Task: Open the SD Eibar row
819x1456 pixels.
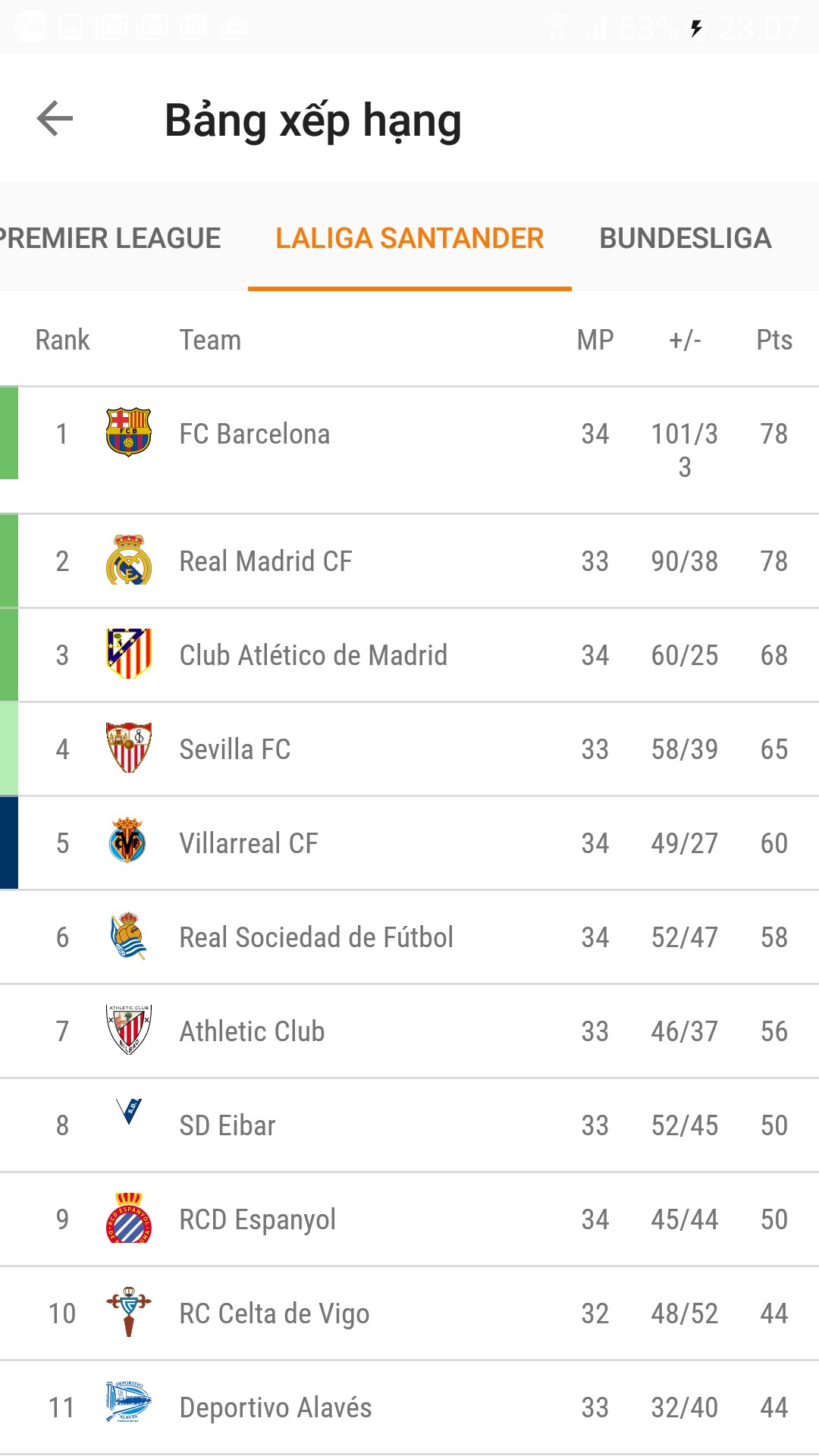Action: pos(409,1125)
